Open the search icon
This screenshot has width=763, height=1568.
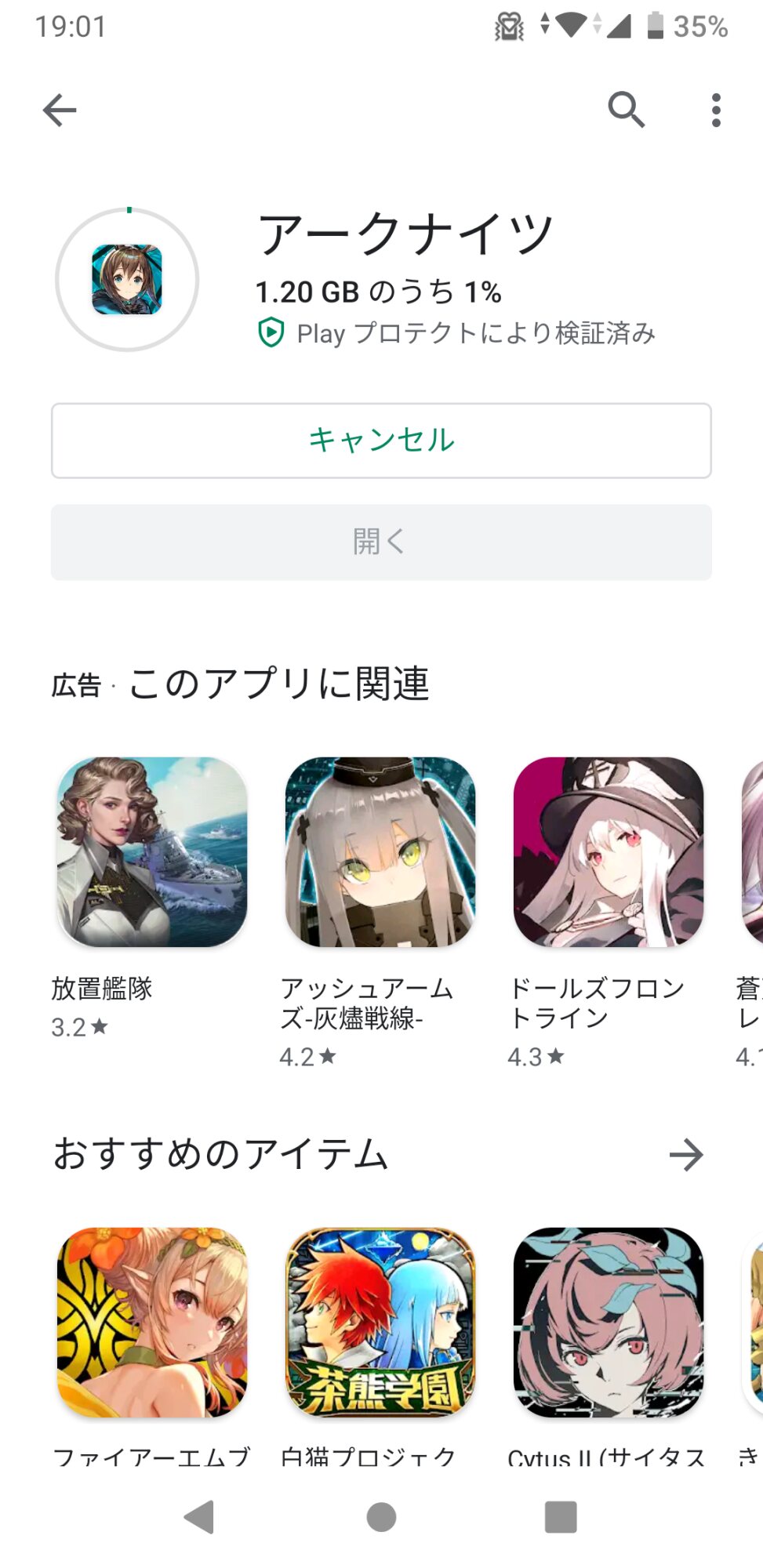tap(626, 110)
